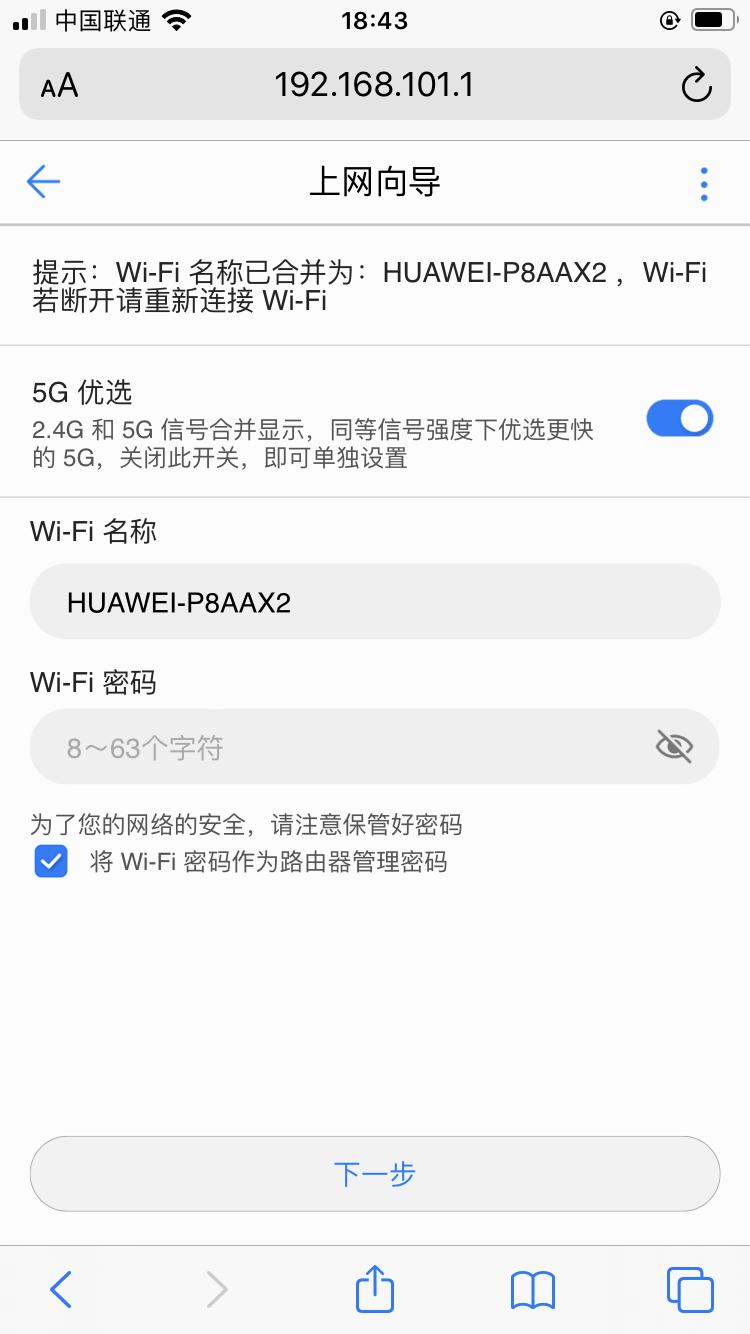Tap the blue back arrow in the wizard header
Image resolution: width=750 pixels, height=1334 pixels.
point(43,182)
